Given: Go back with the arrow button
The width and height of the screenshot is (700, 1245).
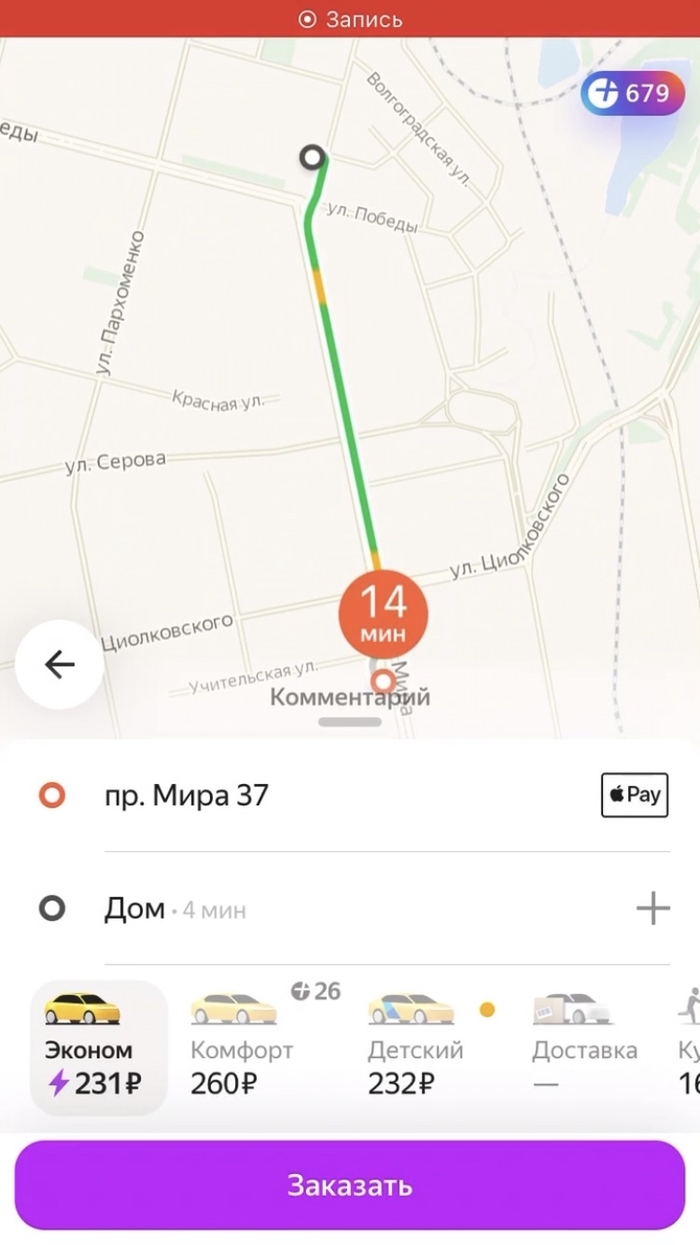Looking at the screenshot, I should click(59, 665).
